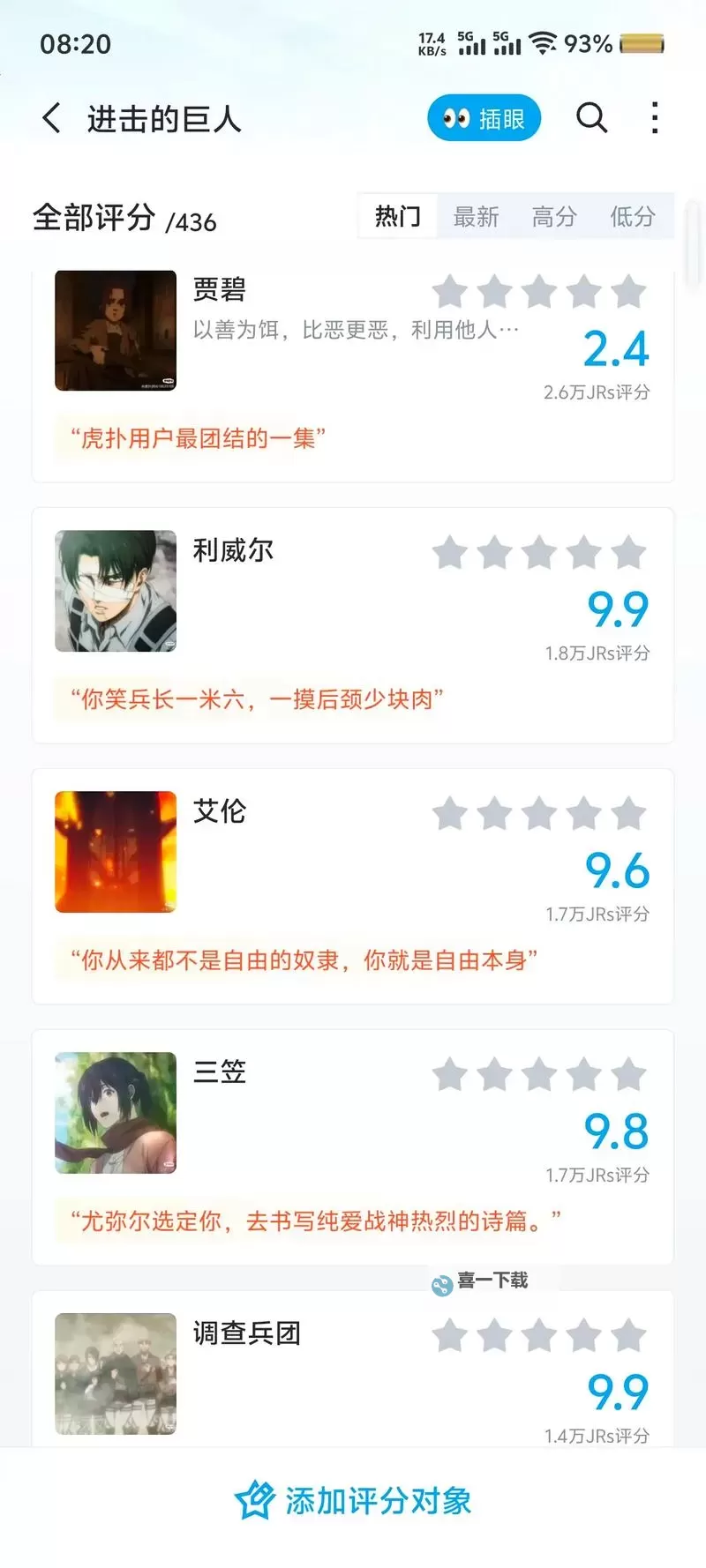Viewport: 706px width, 1568px height.
Task: Switch to the 低分 tab
Action: coord(633,217)
